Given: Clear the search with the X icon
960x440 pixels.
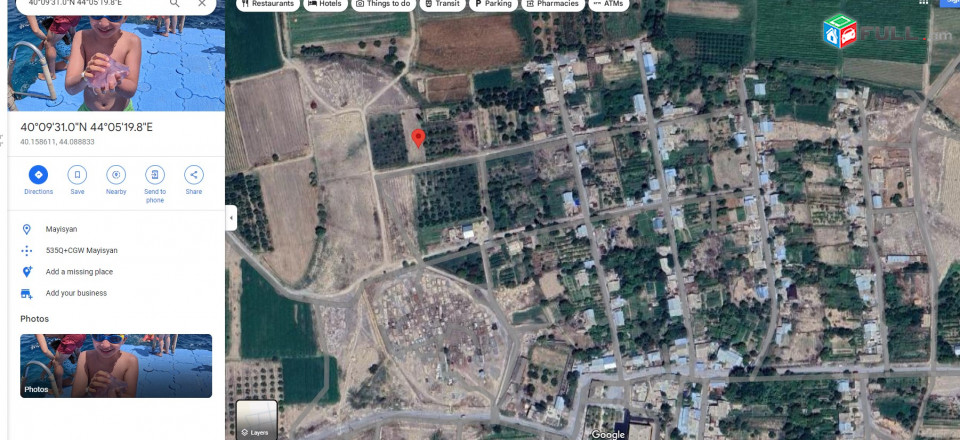Looking at the screenshot, I should point(202,4).
